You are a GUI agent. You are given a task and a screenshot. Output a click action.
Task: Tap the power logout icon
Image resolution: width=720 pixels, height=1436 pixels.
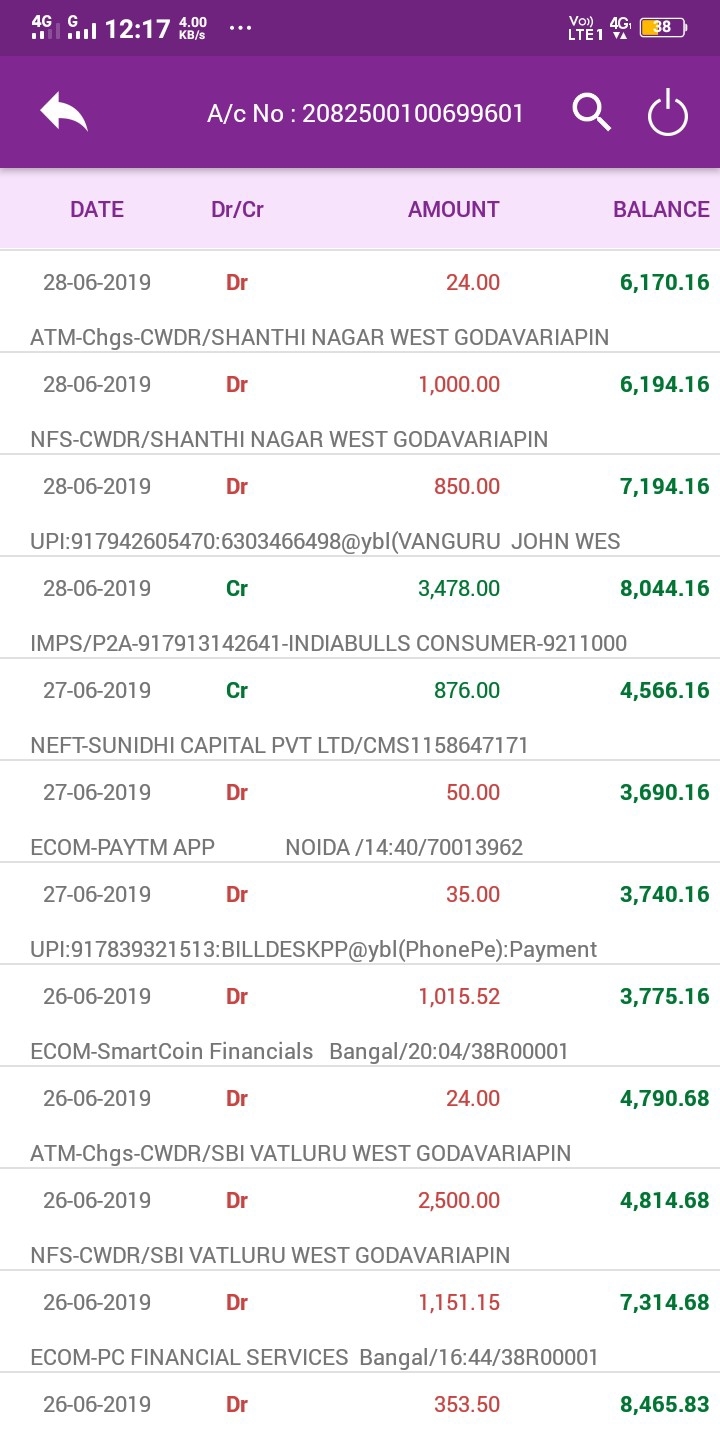click(x=668, y=113)
